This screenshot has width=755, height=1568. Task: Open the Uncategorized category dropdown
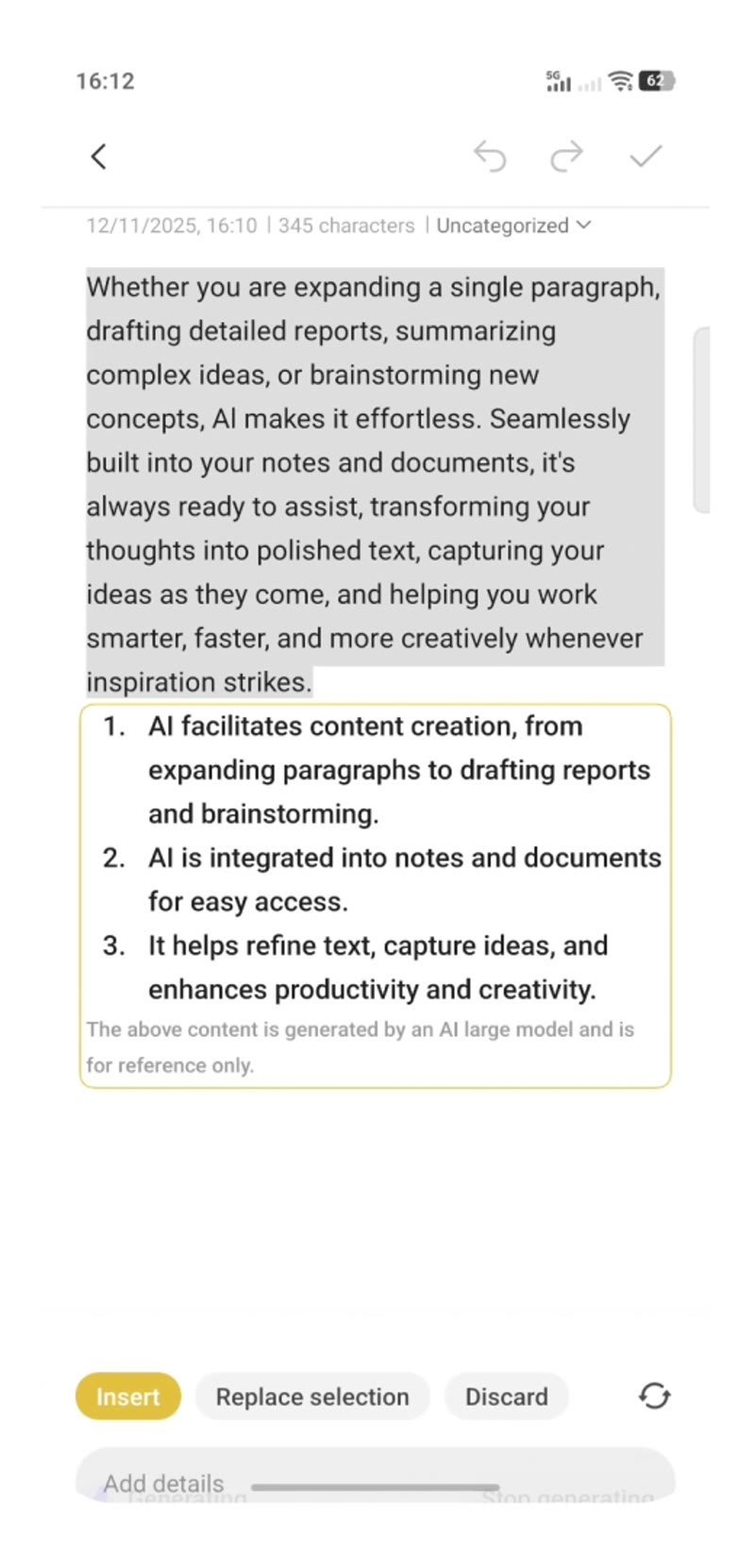(513, 225)
